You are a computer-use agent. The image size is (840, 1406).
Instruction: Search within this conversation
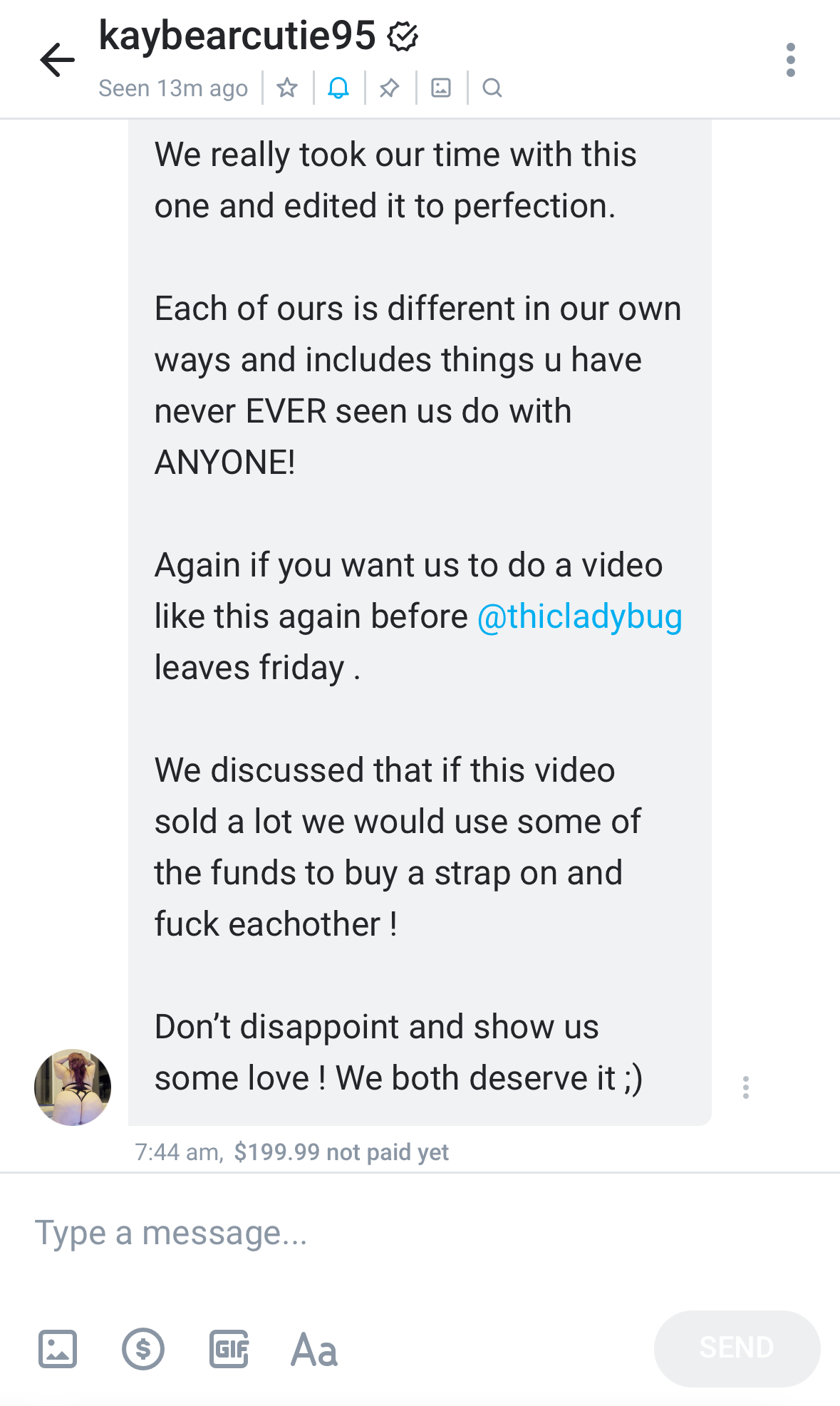coord(492,88)
